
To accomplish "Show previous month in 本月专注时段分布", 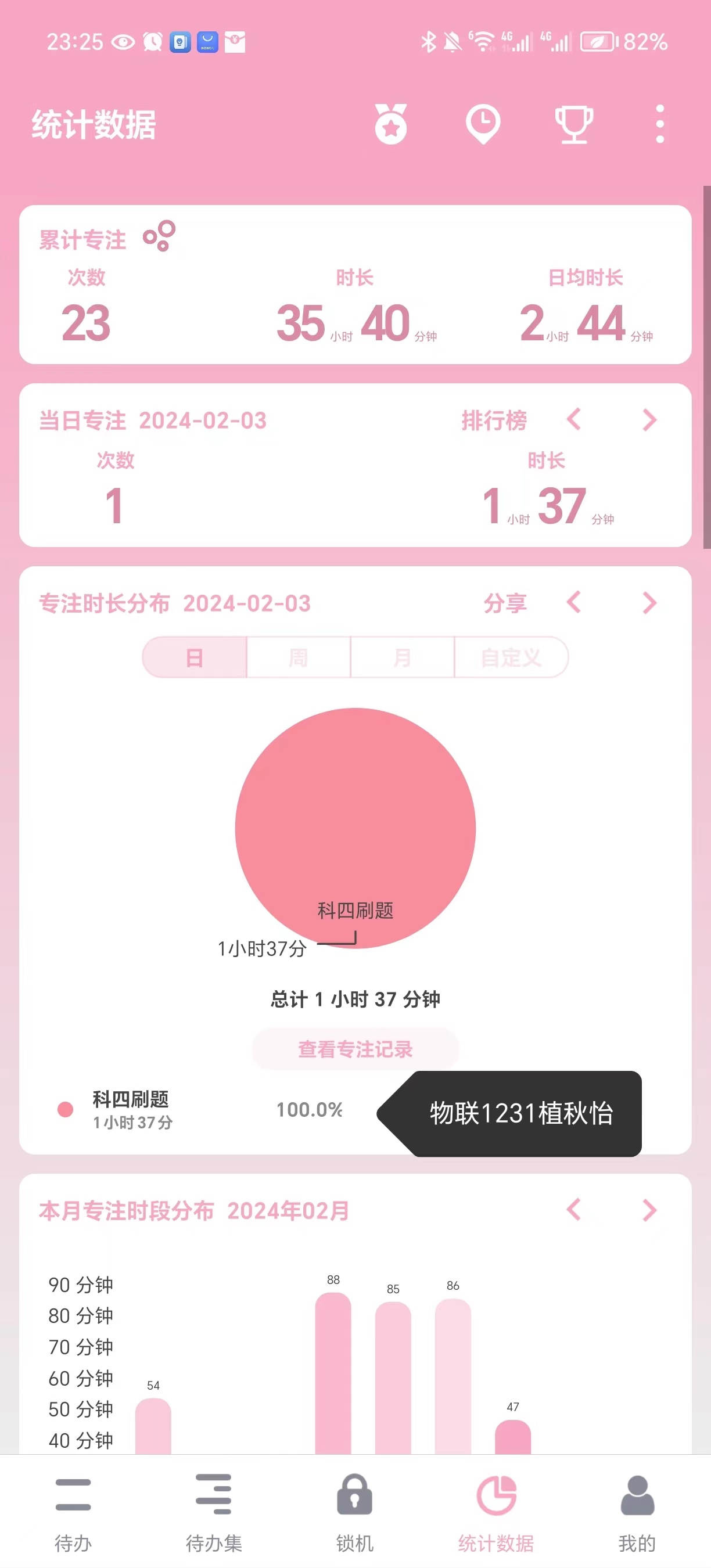I will coord(573,1210).
